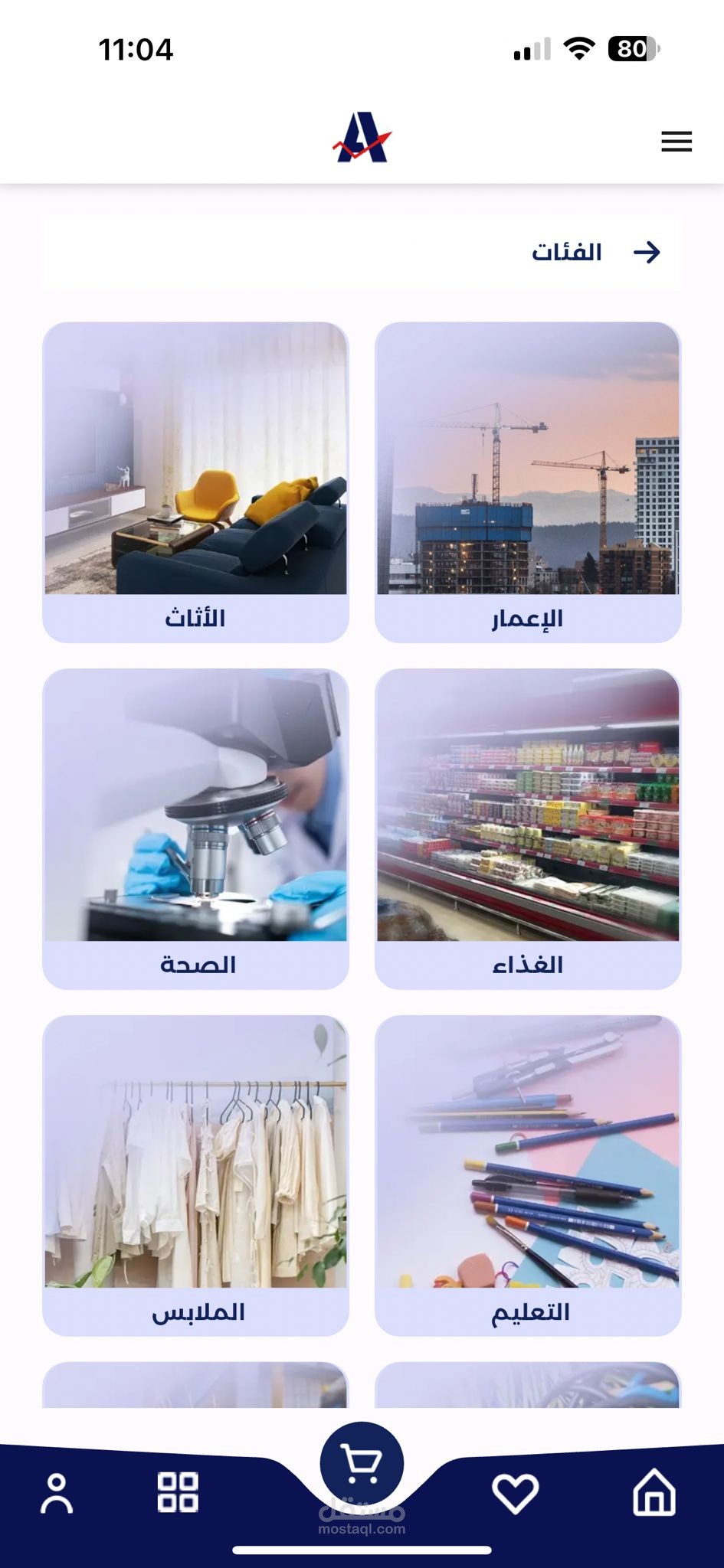
Task: Open the profile tab
Action: (x=56, y=1493)
